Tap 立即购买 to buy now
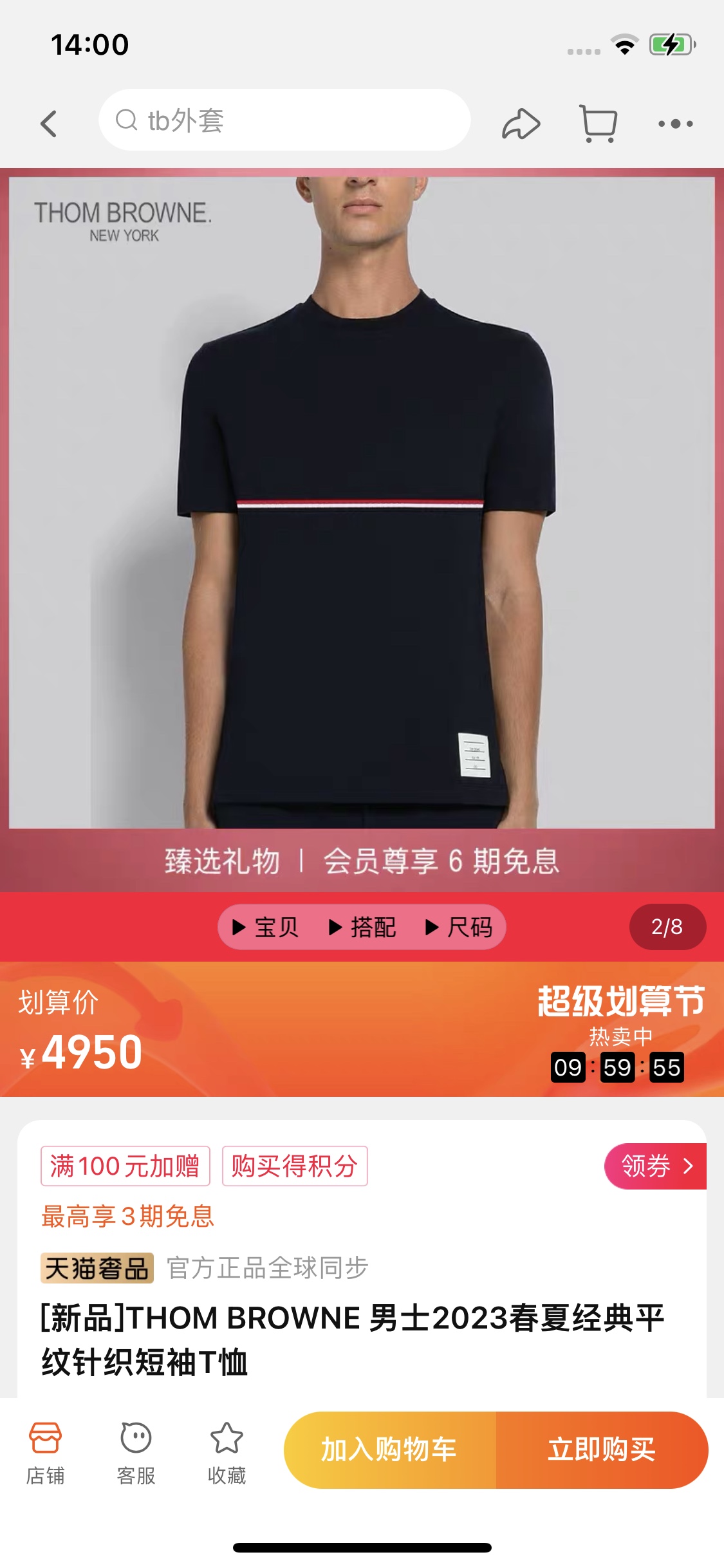 pos(602,1450)
